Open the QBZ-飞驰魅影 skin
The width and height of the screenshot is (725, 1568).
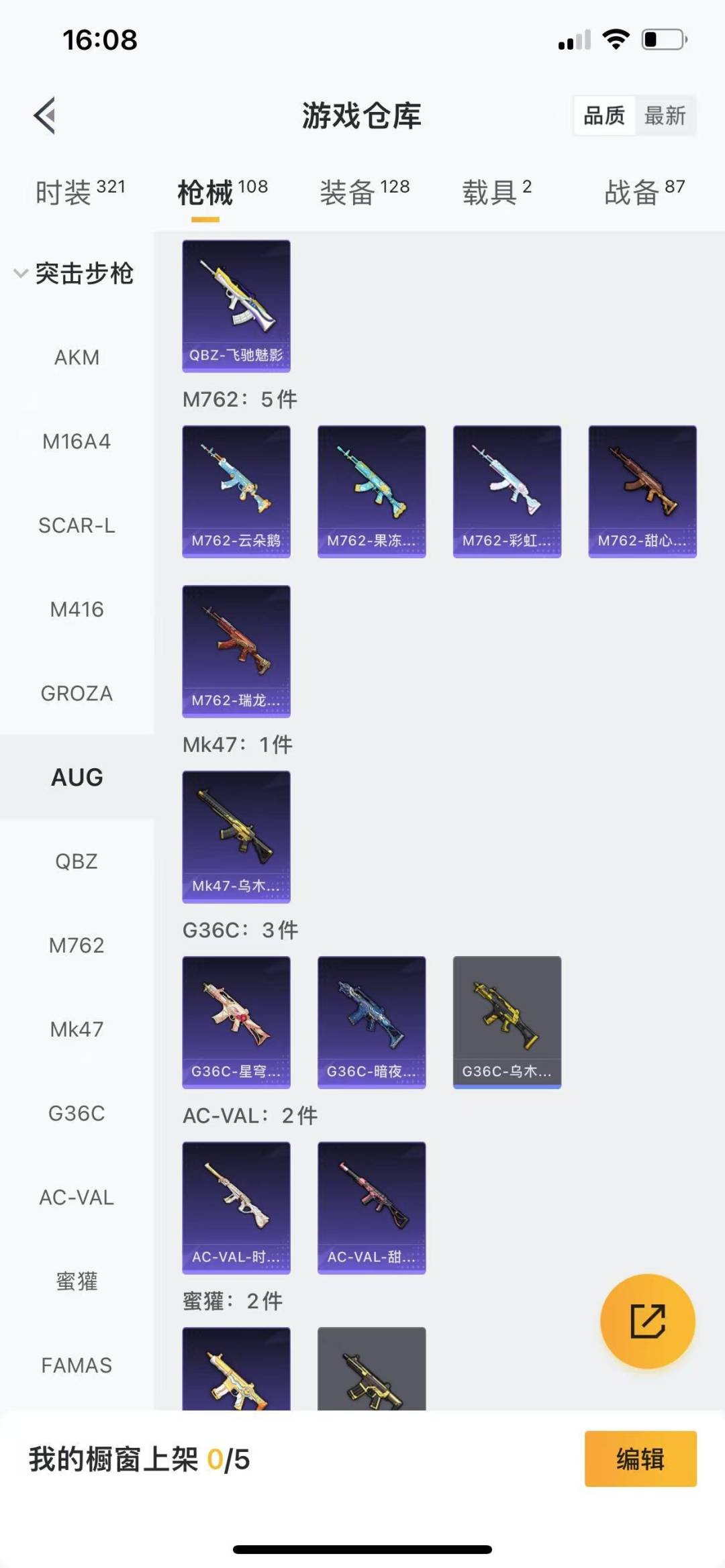tap(236, 306)
